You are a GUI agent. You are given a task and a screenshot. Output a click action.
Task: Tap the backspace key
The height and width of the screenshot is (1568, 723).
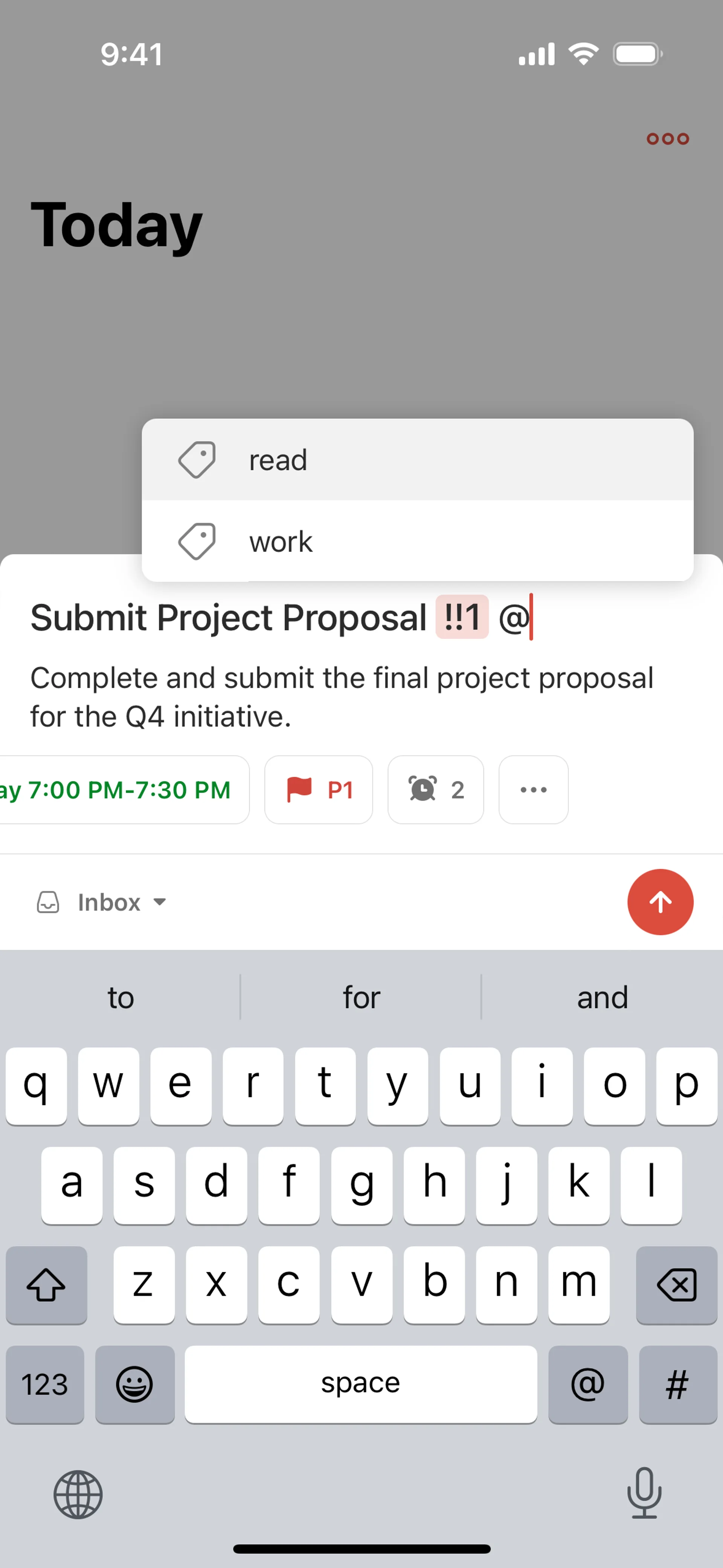pos(676,1284)
